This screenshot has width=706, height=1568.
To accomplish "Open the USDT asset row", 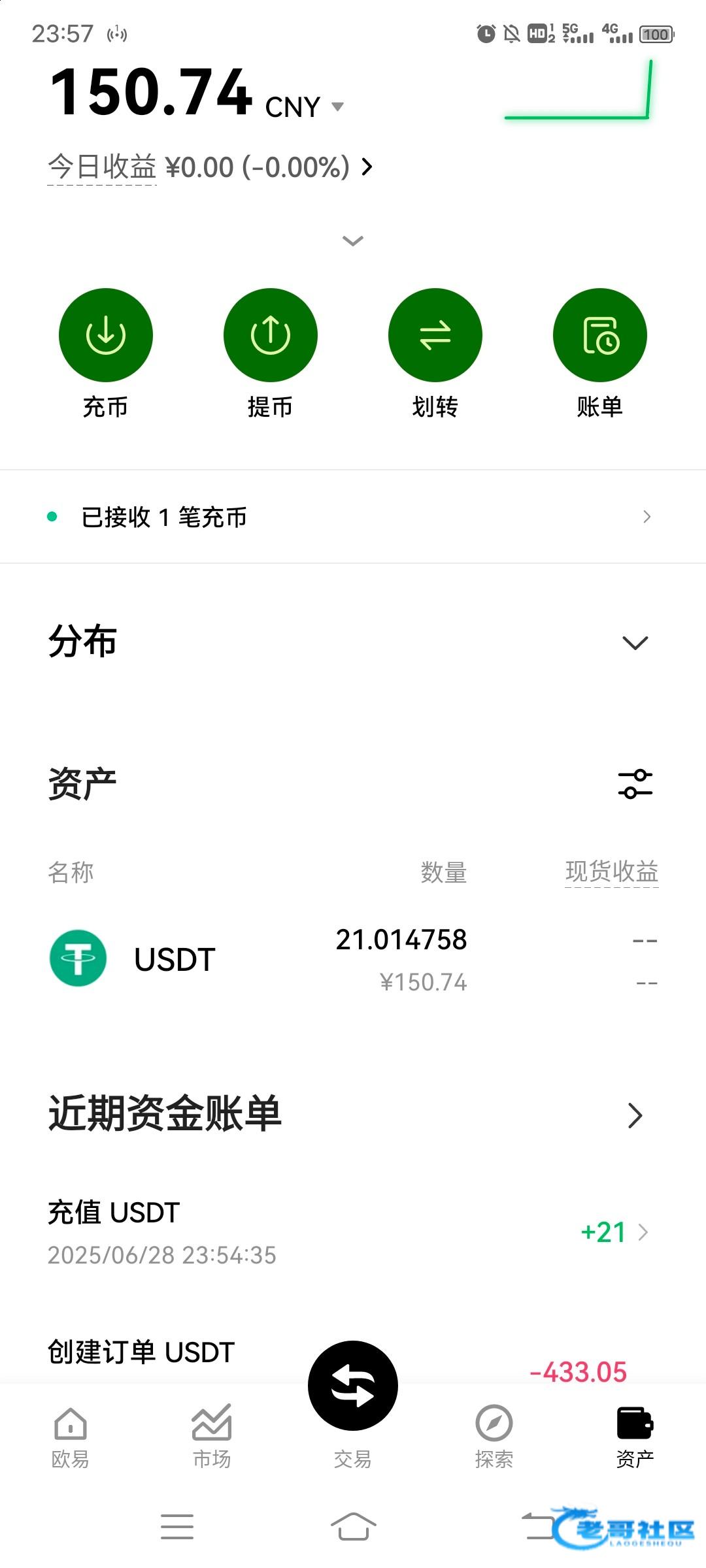I will (353, 960).
